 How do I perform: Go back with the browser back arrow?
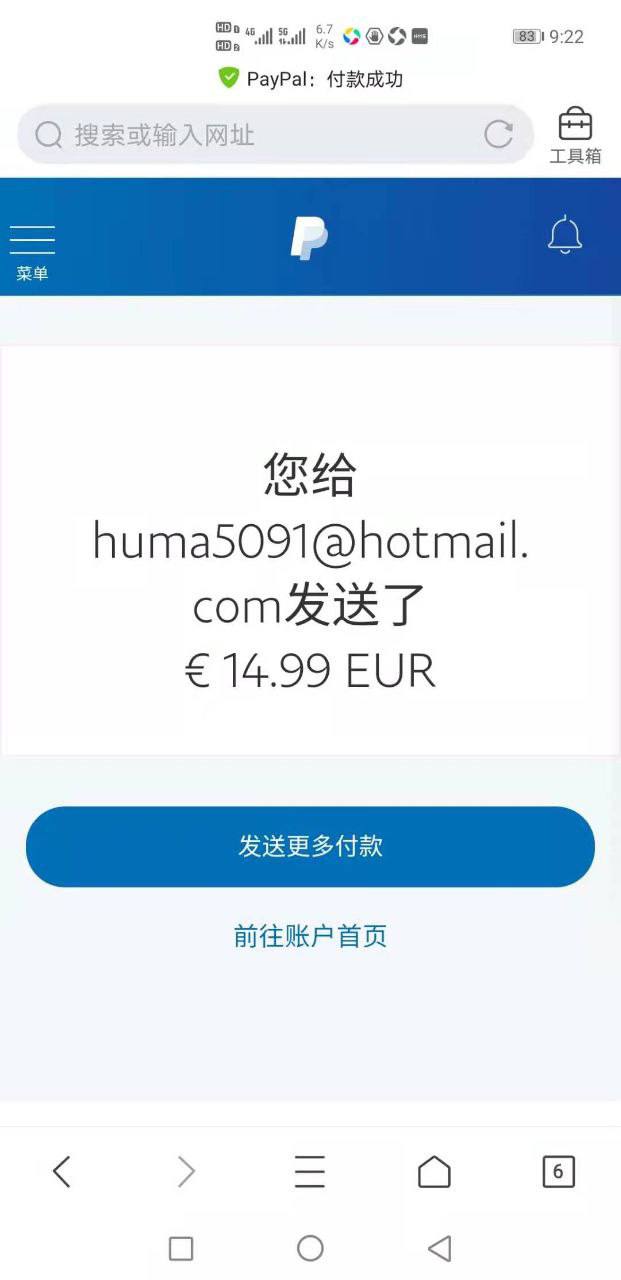(62, 1171)
